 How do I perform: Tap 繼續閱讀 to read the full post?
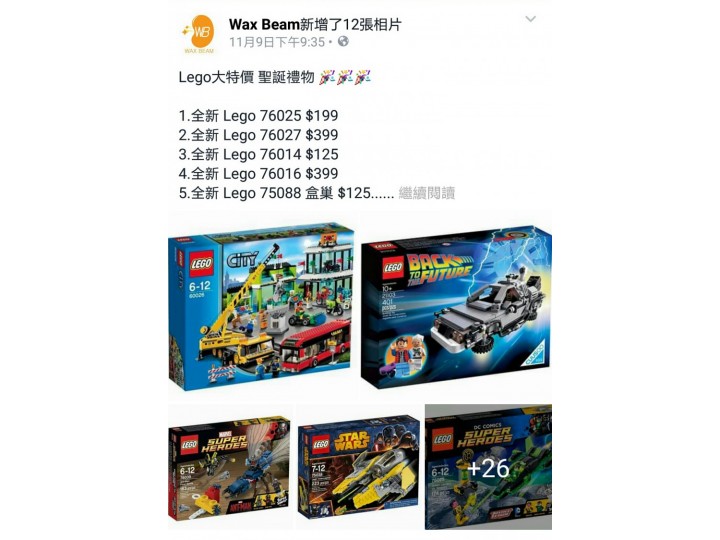[x=427, y=193]
